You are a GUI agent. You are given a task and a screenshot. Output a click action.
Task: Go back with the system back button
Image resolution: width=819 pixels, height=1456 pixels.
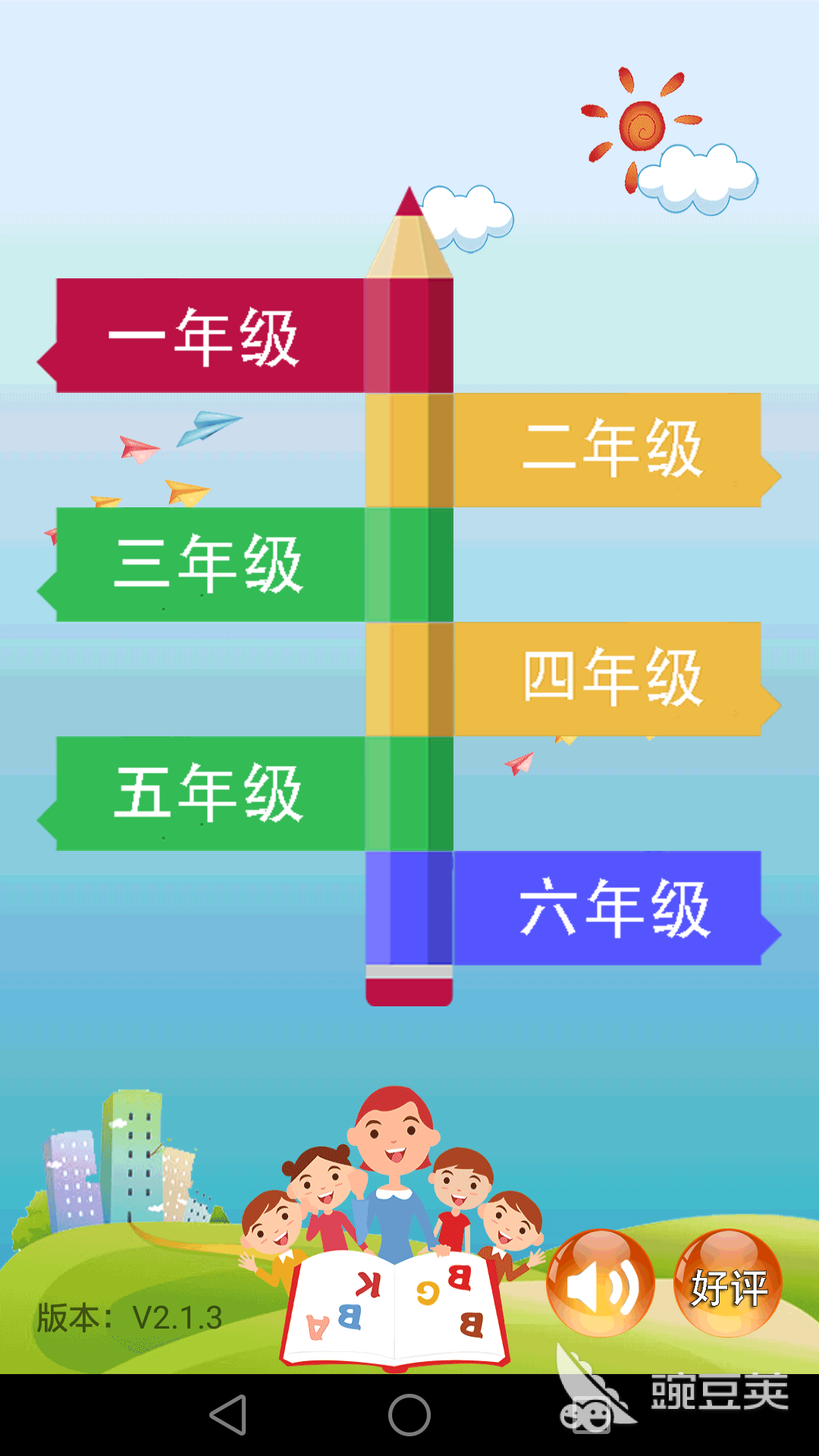click(228, 1415)
